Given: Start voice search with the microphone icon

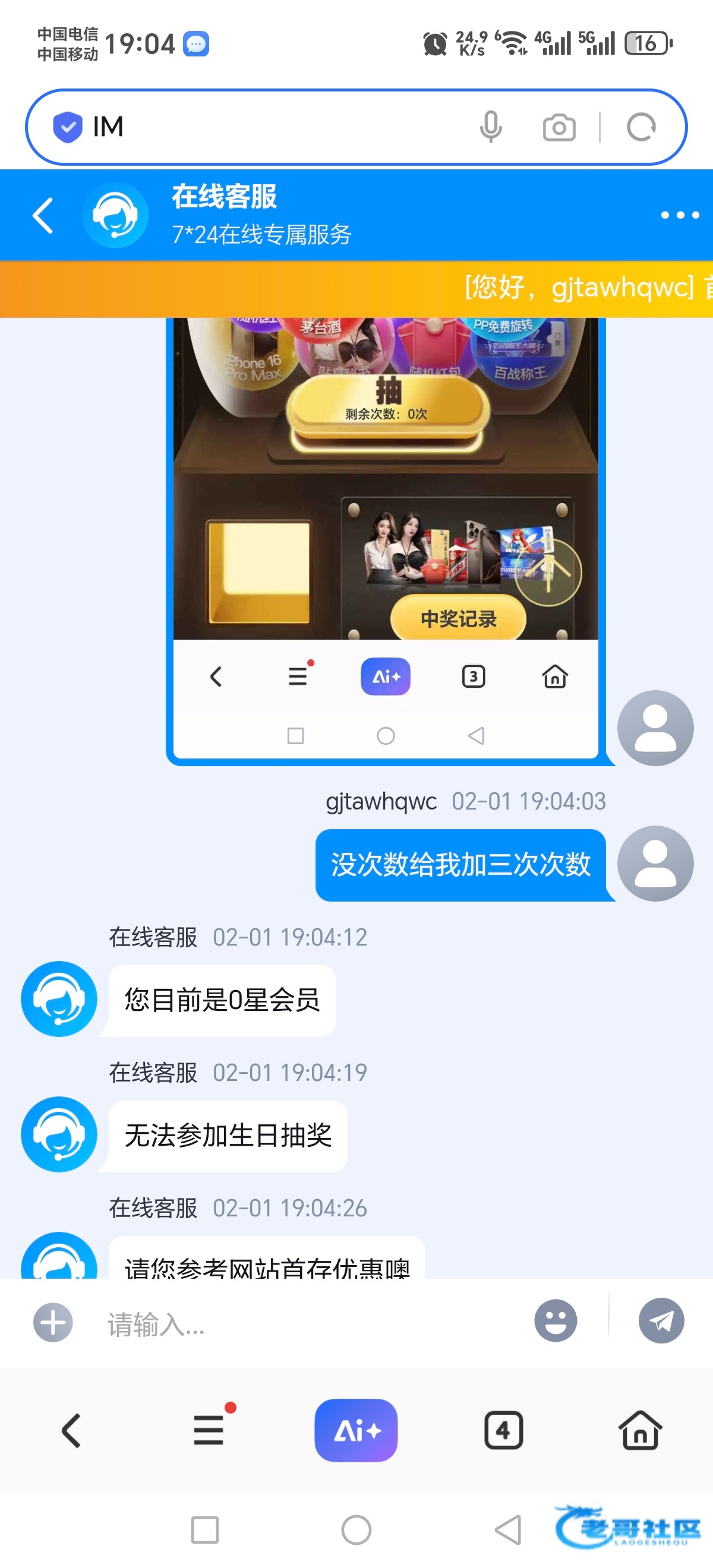Looking at the screenshot, I should click(491, 127).
